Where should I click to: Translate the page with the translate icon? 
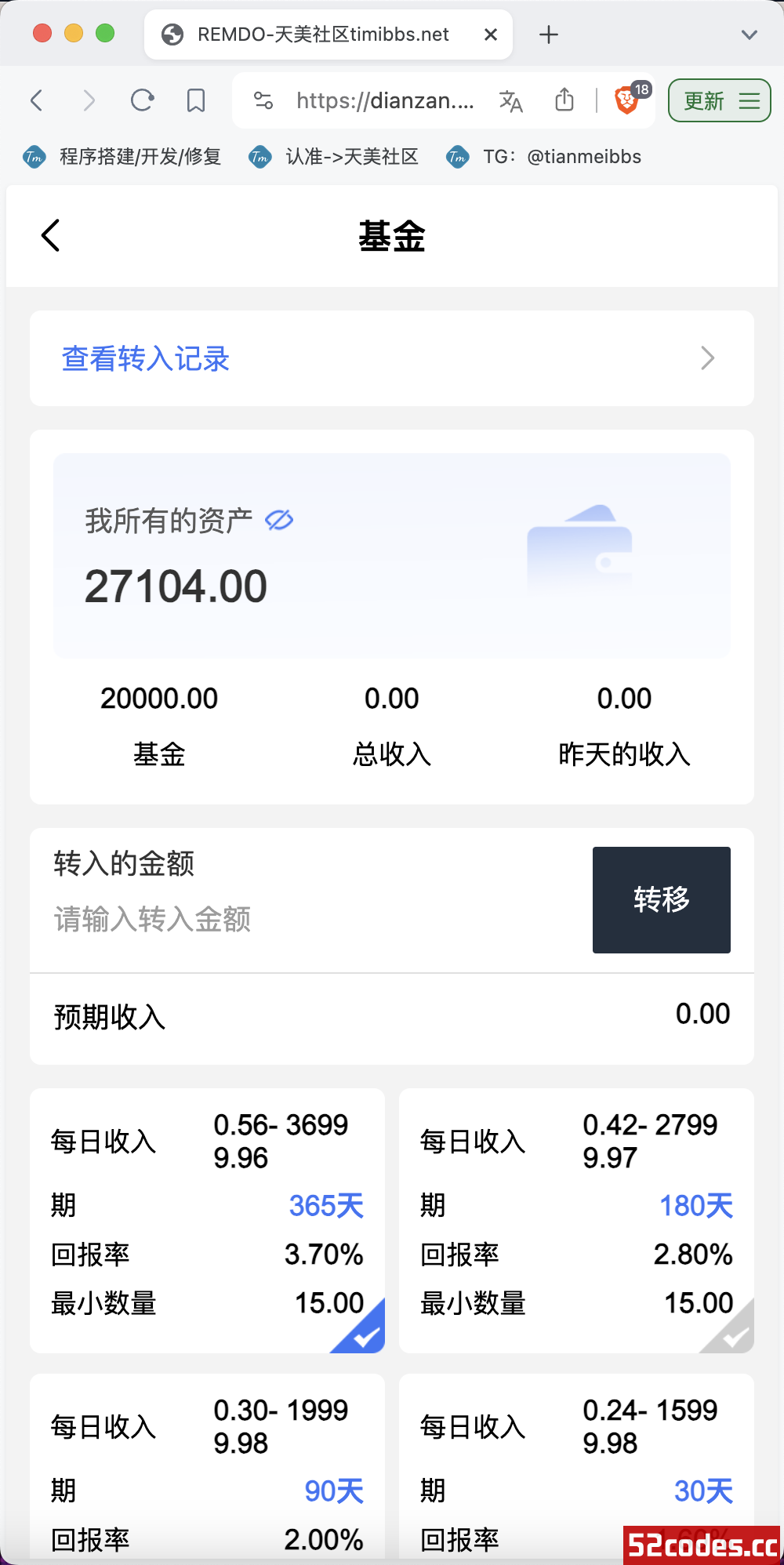511,101
